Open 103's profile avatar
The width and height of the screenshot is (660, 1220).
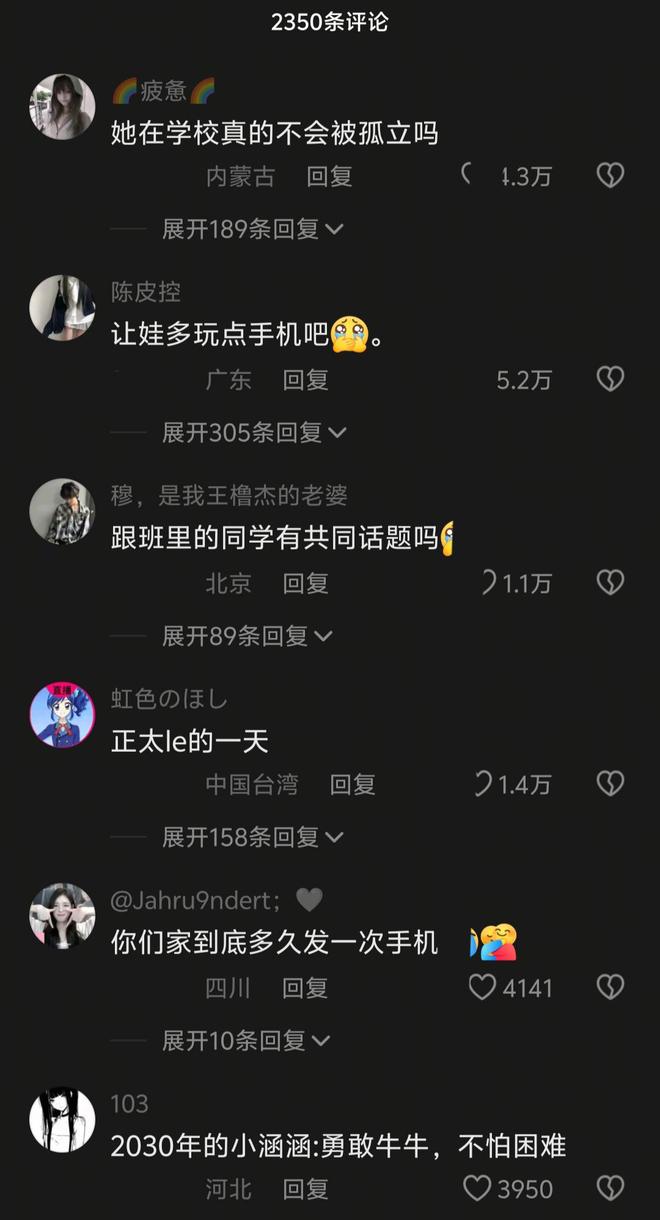[62, 1119]
